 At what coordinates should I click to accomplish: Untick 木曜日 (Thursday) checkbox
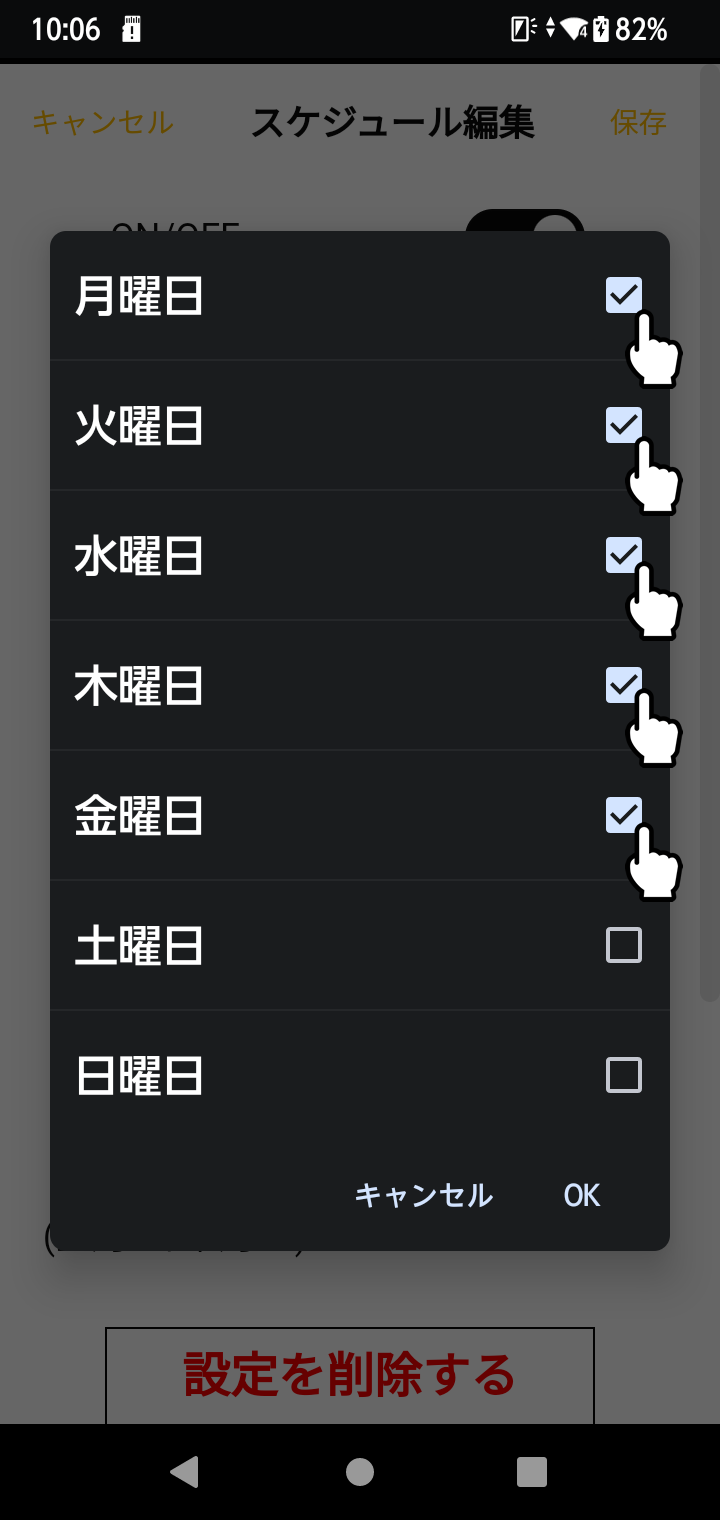point(623,685)
